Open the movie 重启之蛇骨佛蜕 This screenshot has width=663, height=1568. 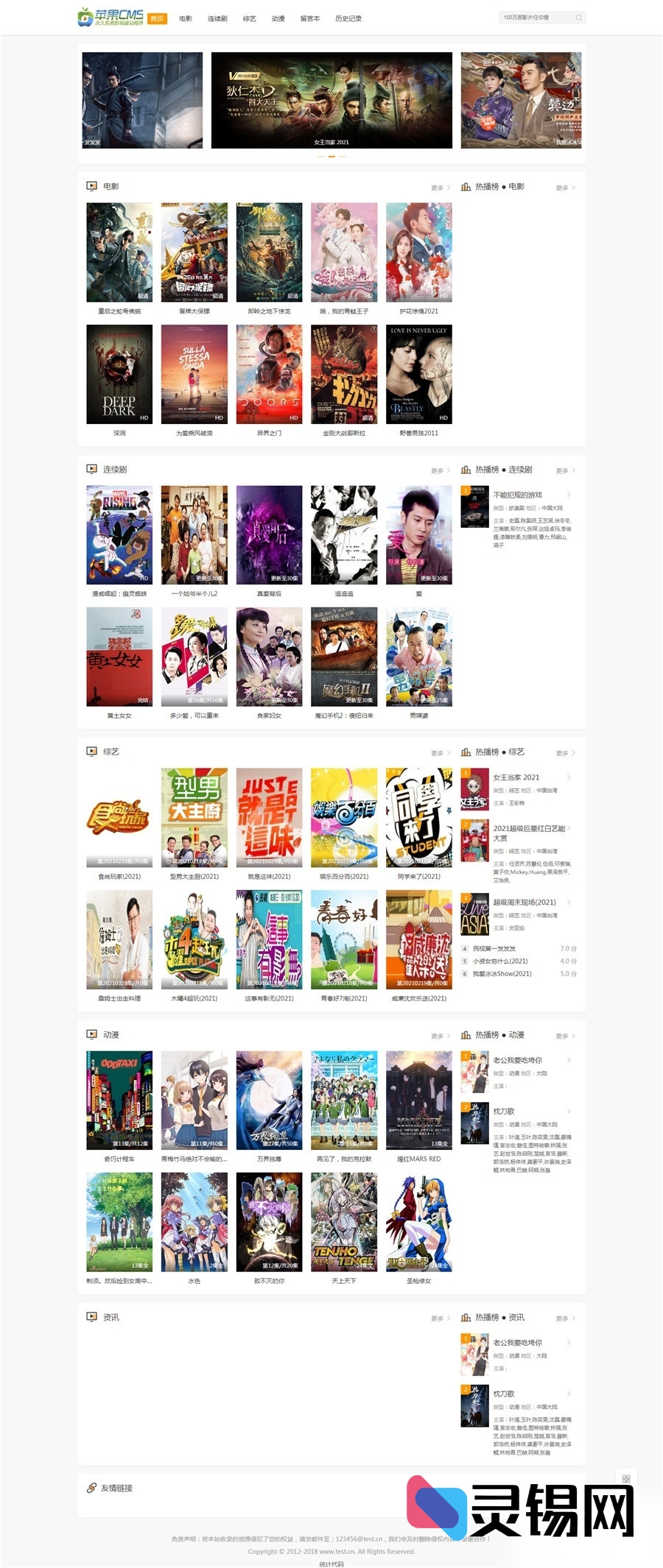(119, 252)
